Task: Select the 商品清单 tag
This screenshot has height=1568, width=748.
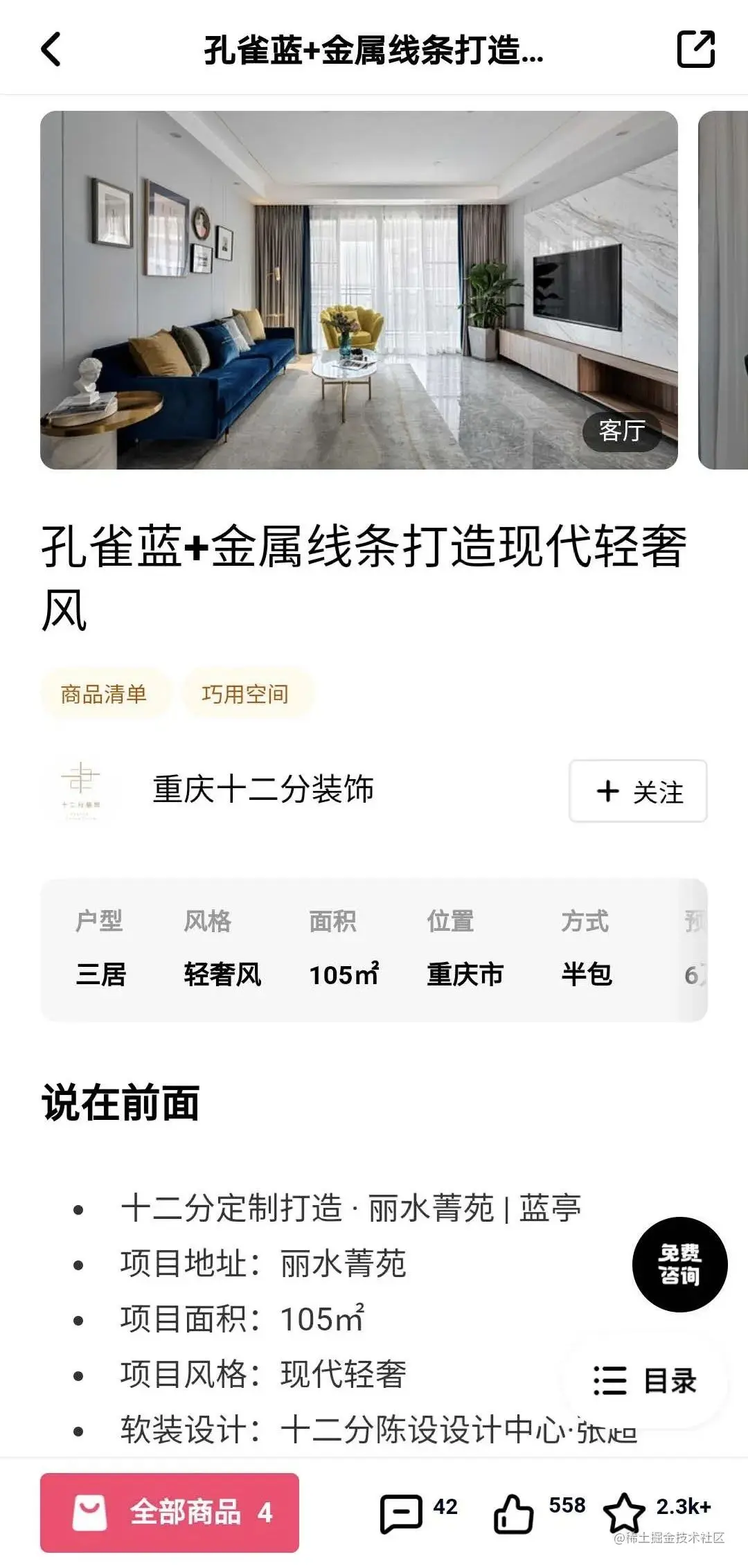Action: pyautogui.click(x=104, y=694)
